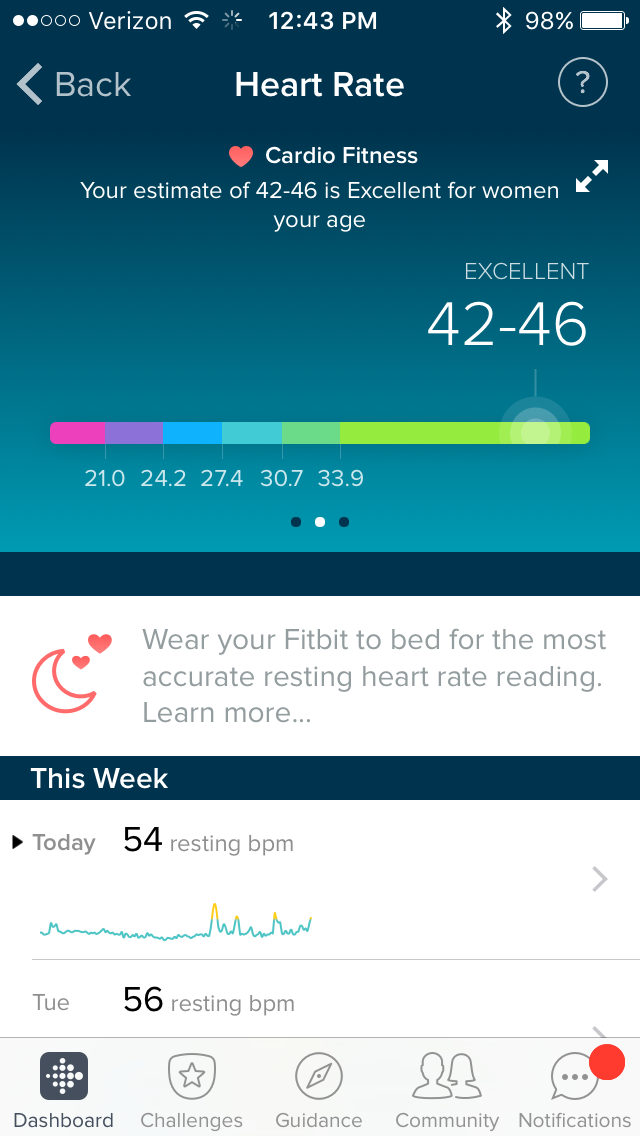
Task: Open Today's 54 resting bpm details
Action: coord(320,879)
